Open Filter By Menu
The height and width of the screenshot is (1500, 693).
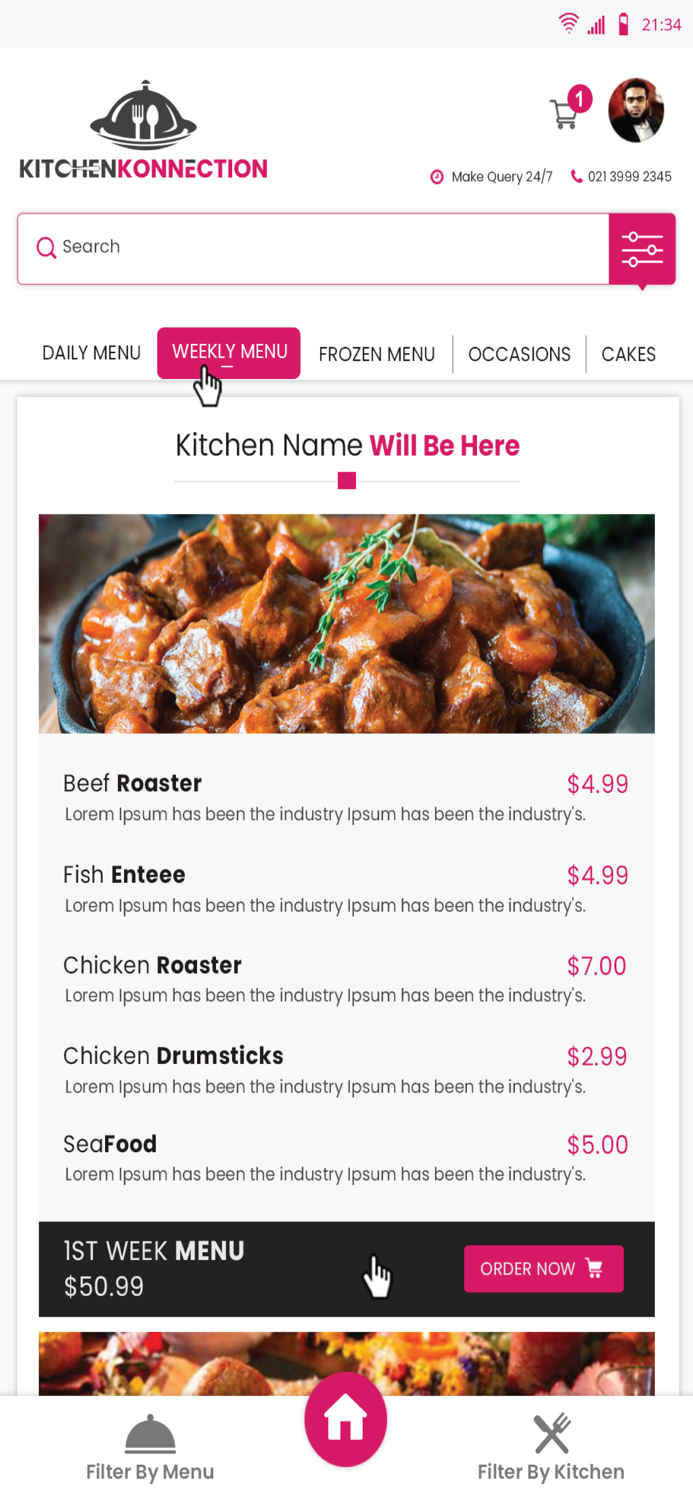coord(150,1449)
